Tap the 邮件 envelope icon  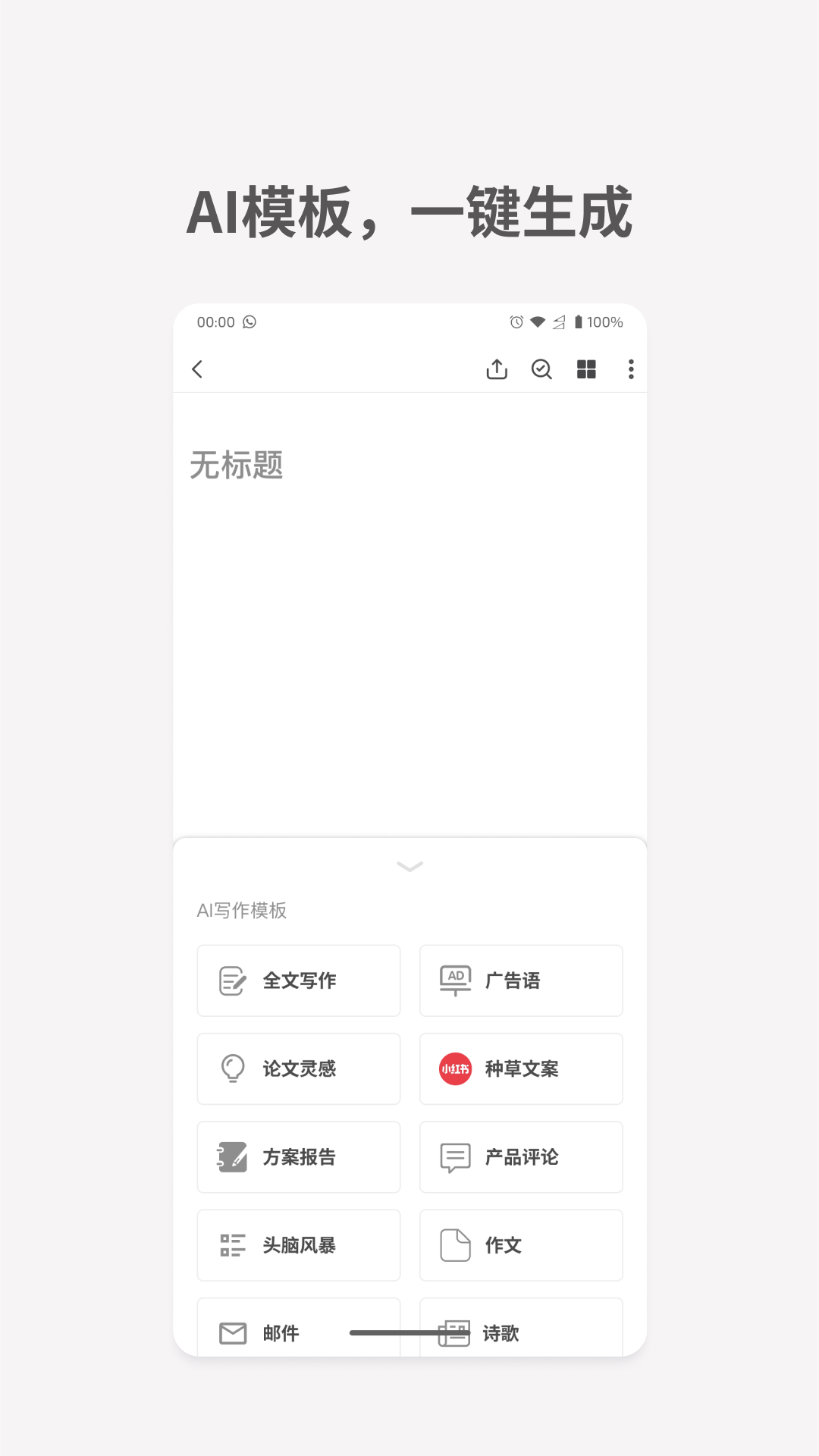click(x=232, y=1333)
